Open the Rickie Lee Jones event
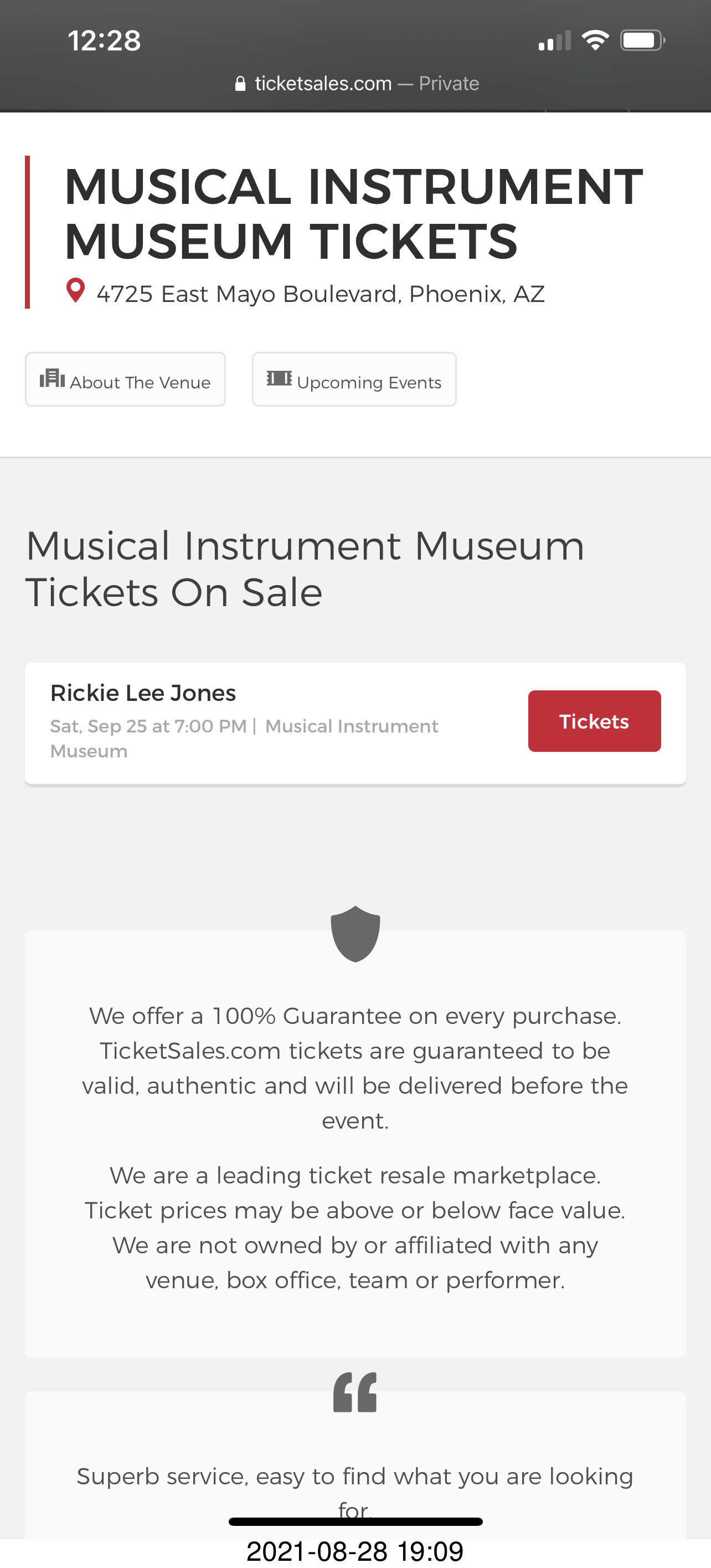This screenshot has width=711, height=1568. click(x=143, y=693)
